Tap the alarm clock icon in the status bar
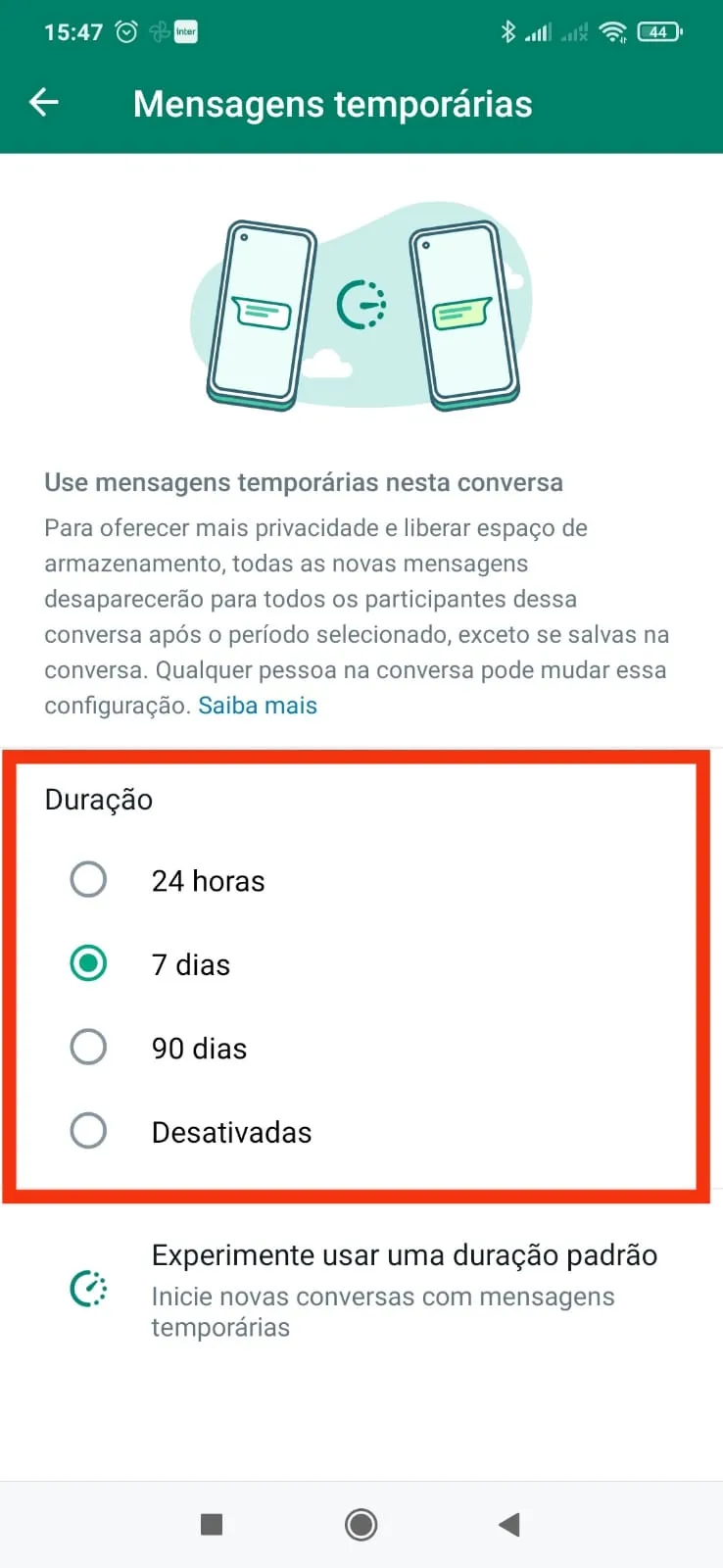The width and height of the screenshot is (723, 1568). click(127, 31)
